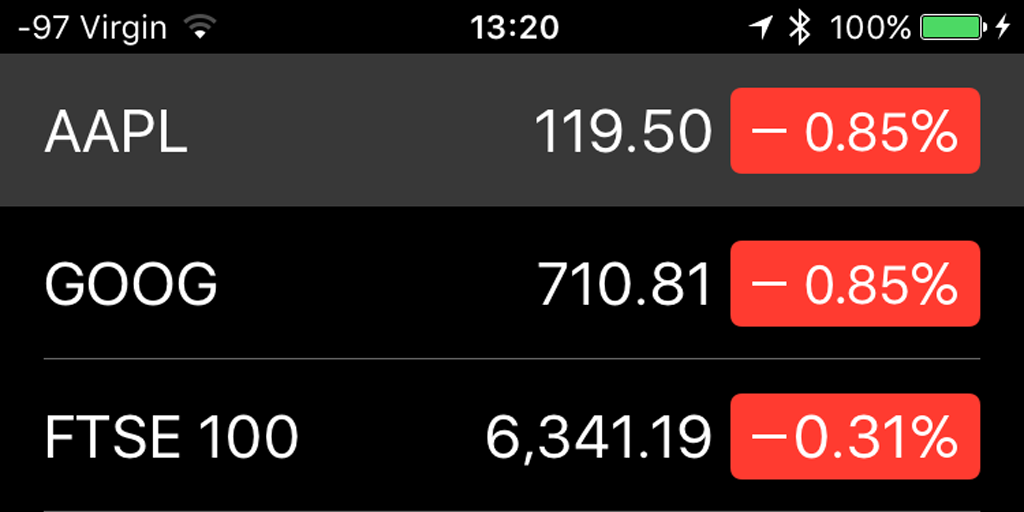Toggle AAPL's −0.85% change badge
This screenshot has height=512, width=1024.
point(855,131)
